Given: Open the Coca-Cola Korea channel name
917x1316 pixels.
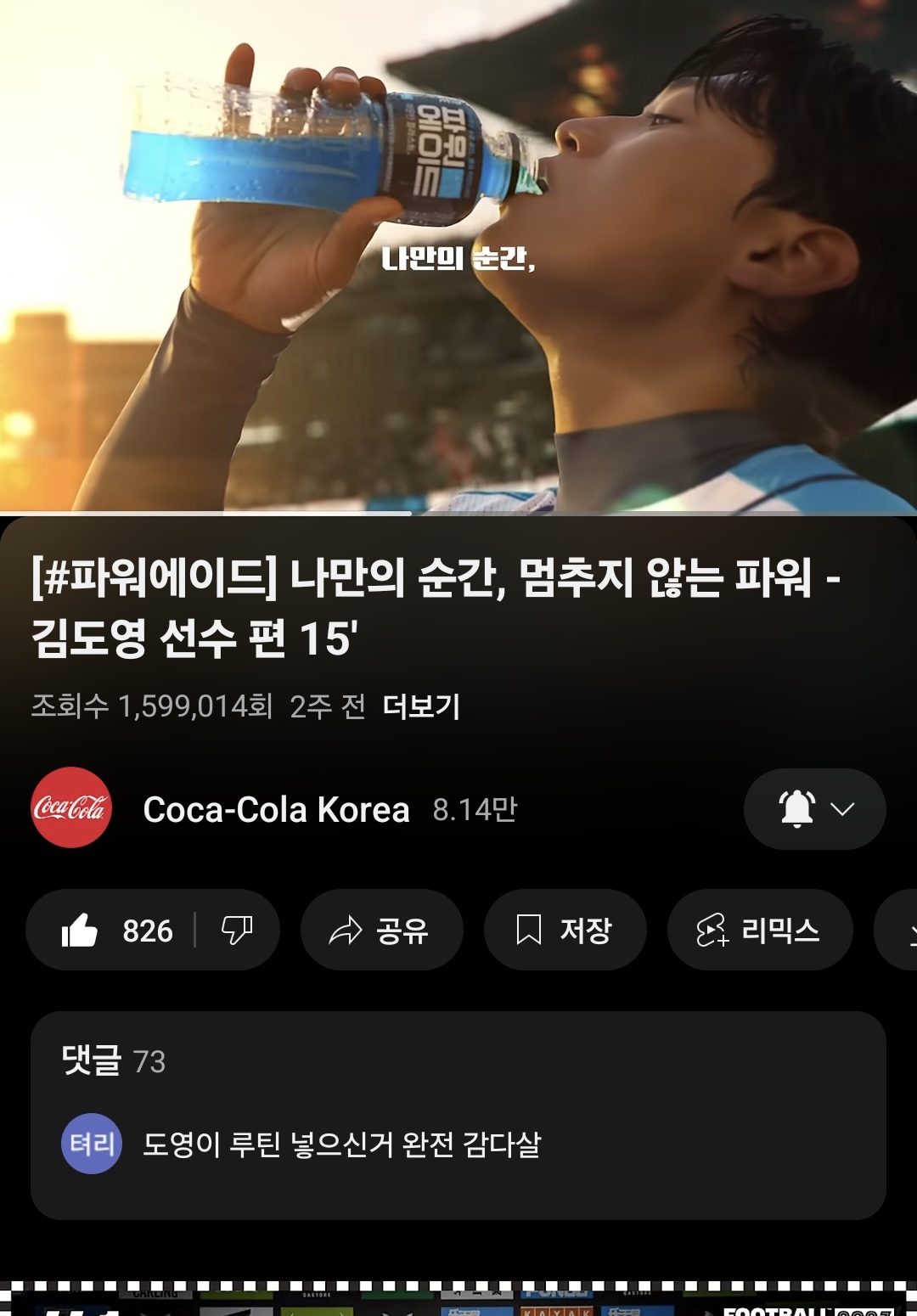Looking at the screenshot, I should [x=276, y=810].
